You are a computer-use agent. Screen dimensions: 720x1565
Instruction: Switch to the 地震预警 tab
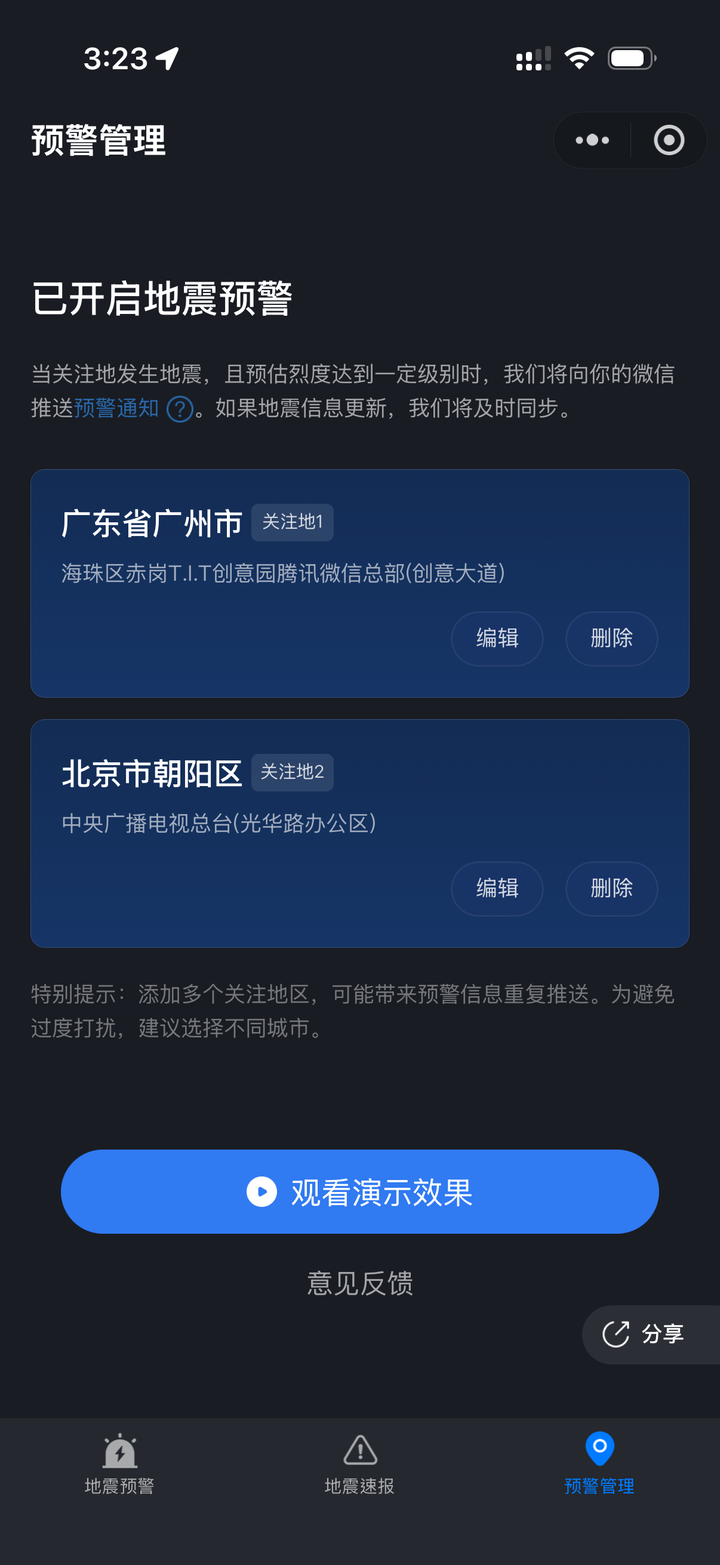coord(120,1464)
